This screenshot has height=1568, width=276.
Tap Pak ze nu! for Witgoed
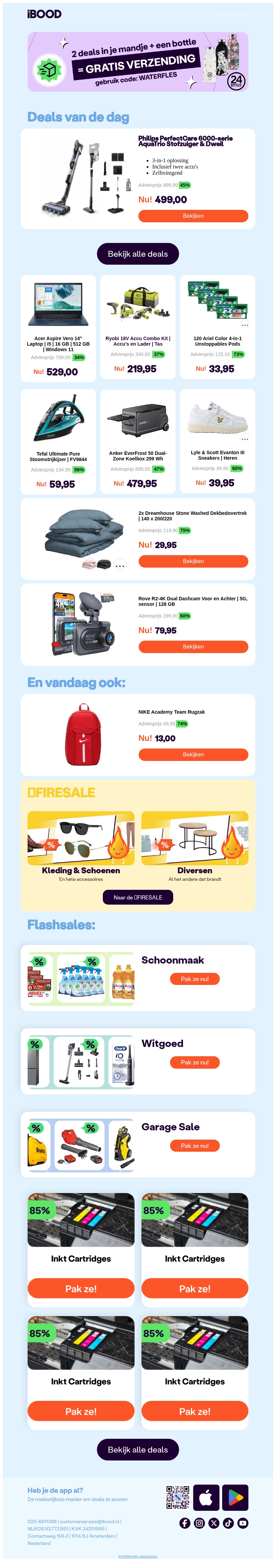click(194, 1061)
